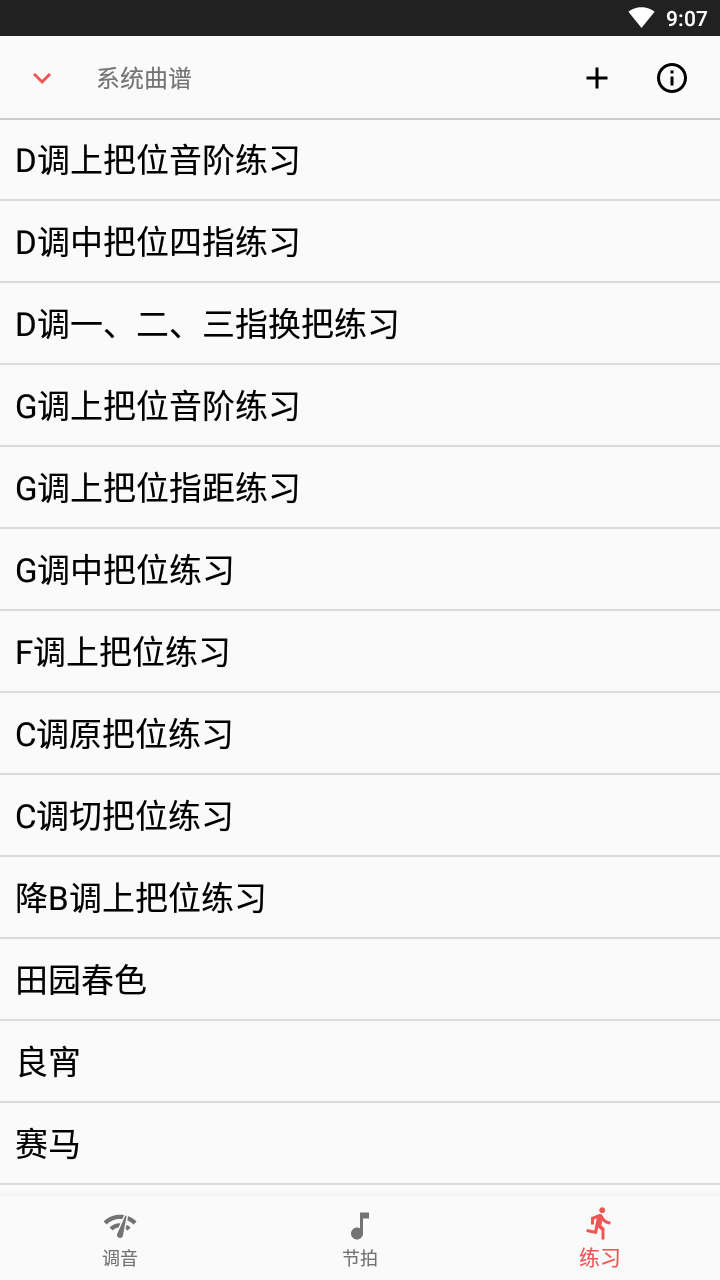Open D调一、二、三指换把练习
The image size is (720, 1280).
(360, 324)
